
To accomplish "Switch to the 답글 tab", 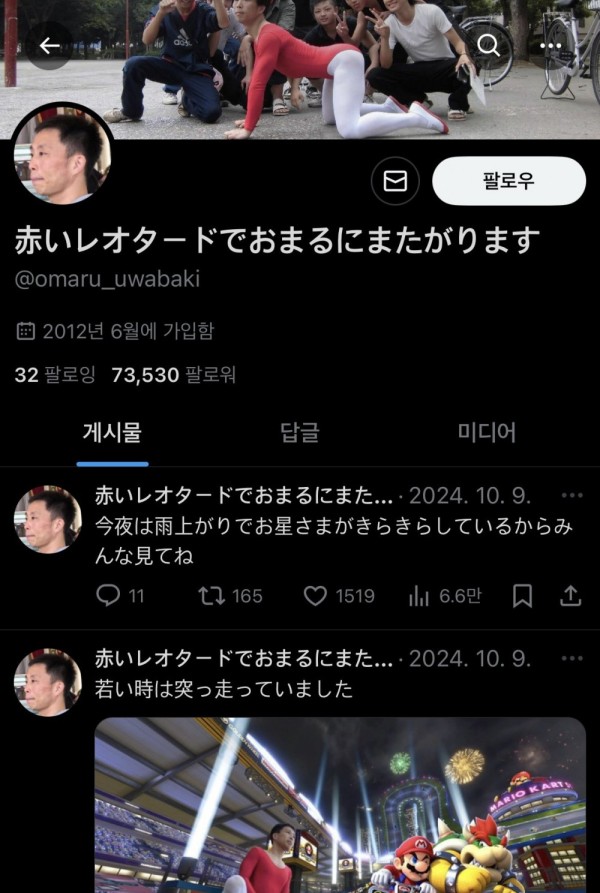I will tap(299, 433).
